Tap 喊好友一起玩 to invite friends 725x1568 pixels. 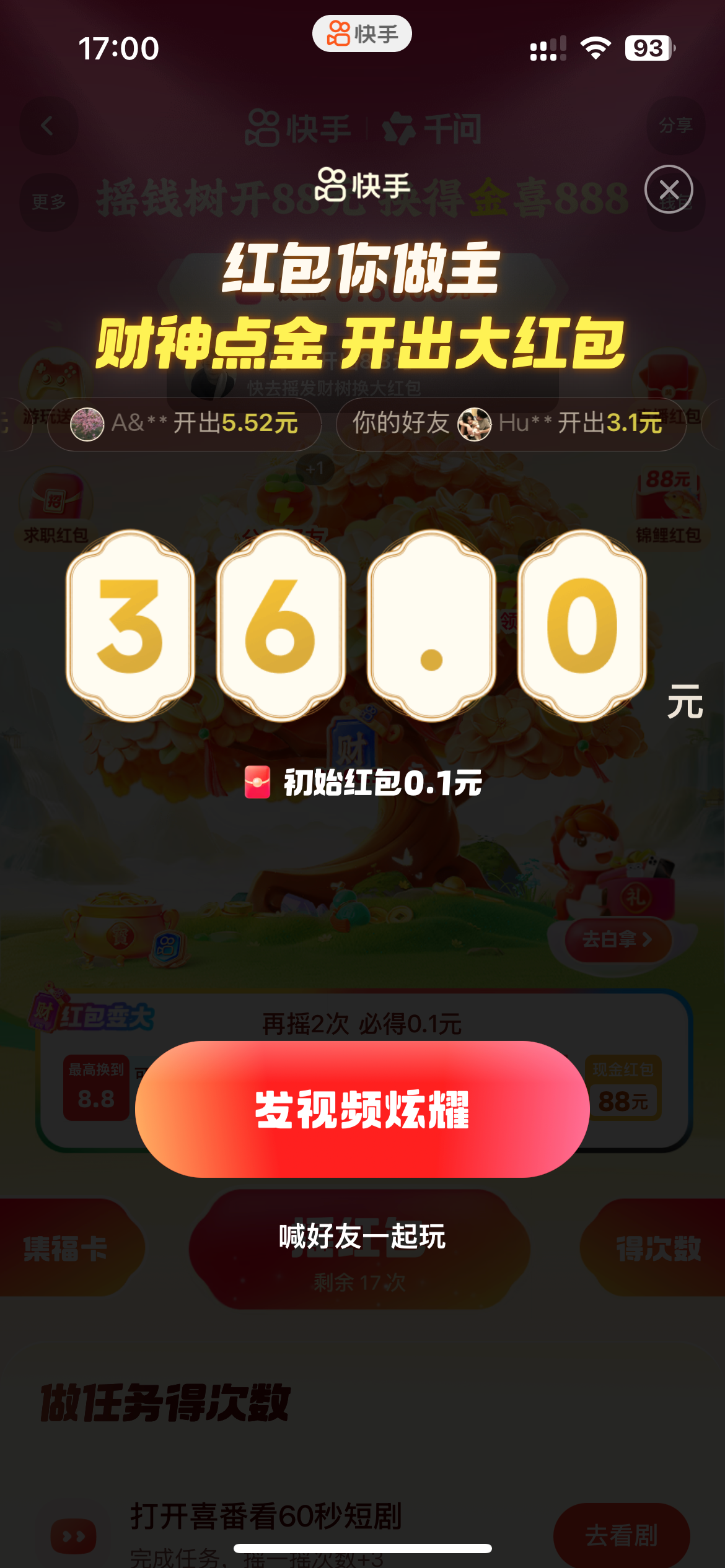[362, 1237]
